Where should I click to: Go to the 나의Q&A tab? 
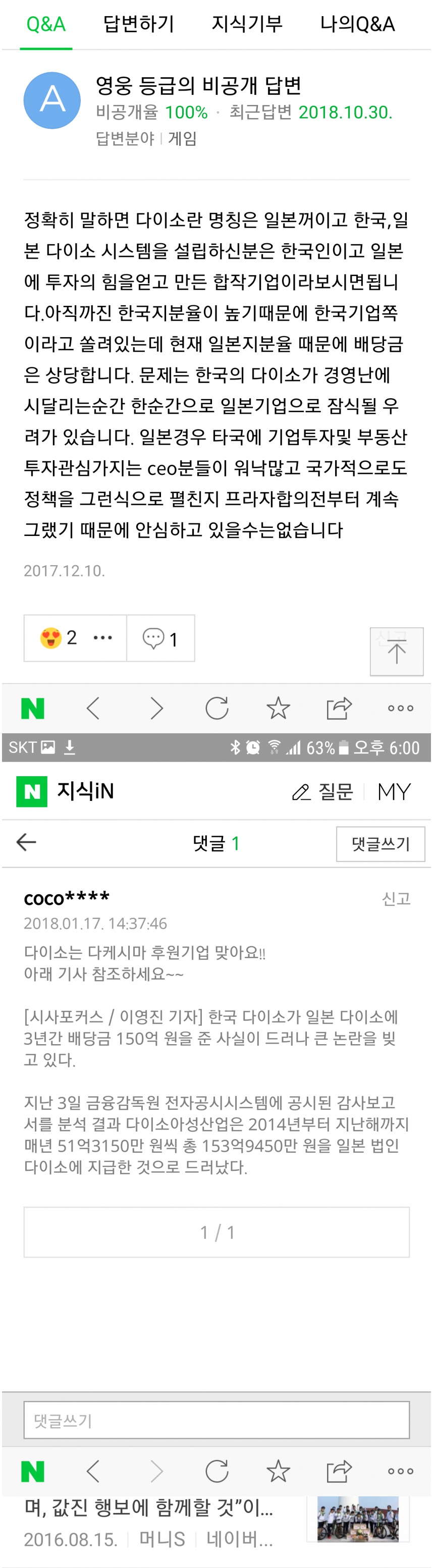357,24
